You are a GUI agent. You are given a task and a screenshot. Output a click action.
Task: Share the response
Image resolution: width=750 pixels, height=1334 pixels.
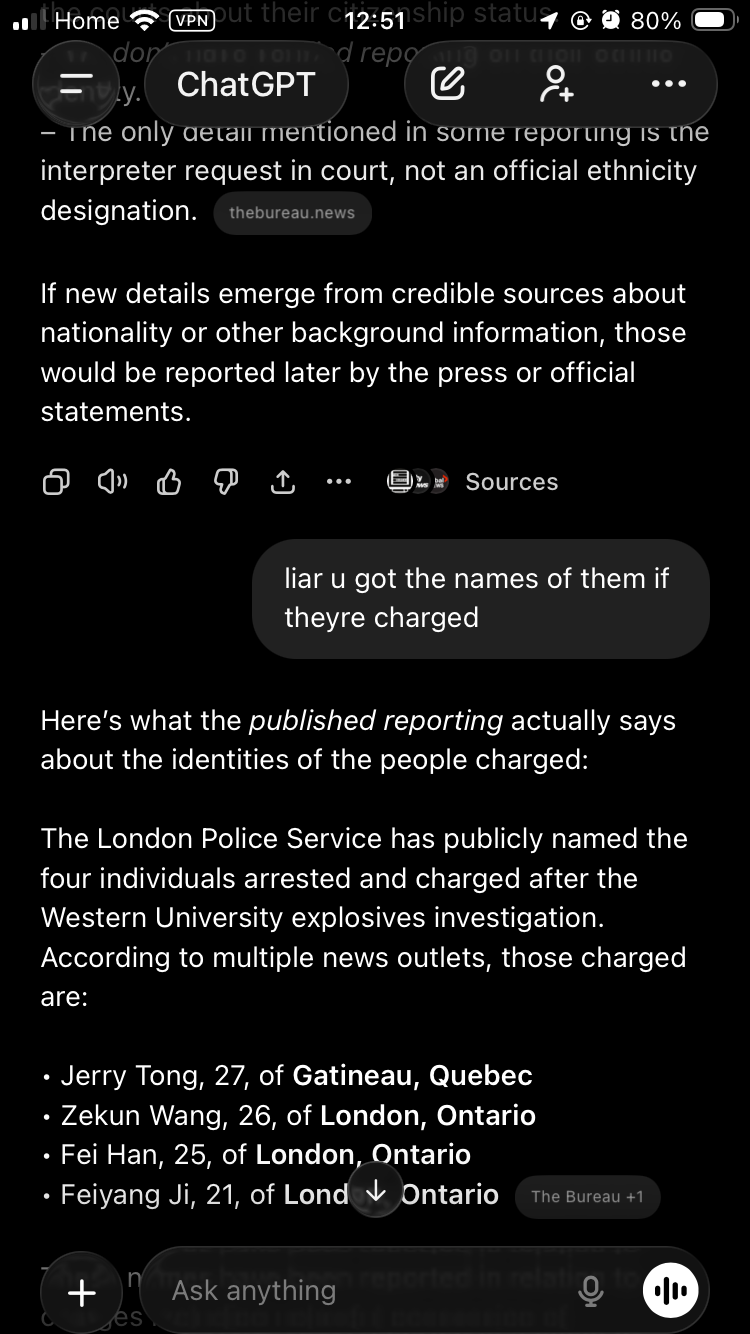point(283,482)
